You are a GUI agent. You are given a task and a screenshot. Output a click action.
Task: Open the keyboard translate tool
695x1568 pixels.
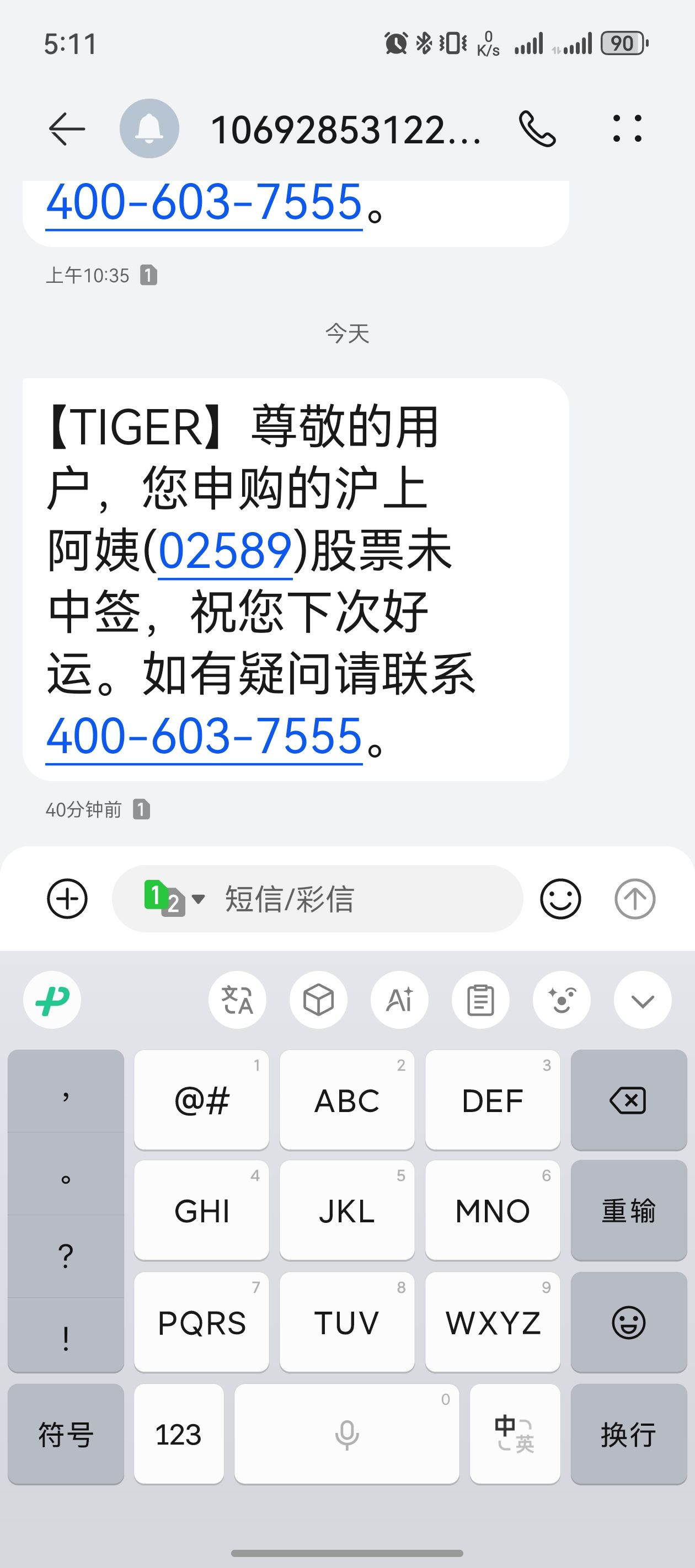click(237, 1000)
